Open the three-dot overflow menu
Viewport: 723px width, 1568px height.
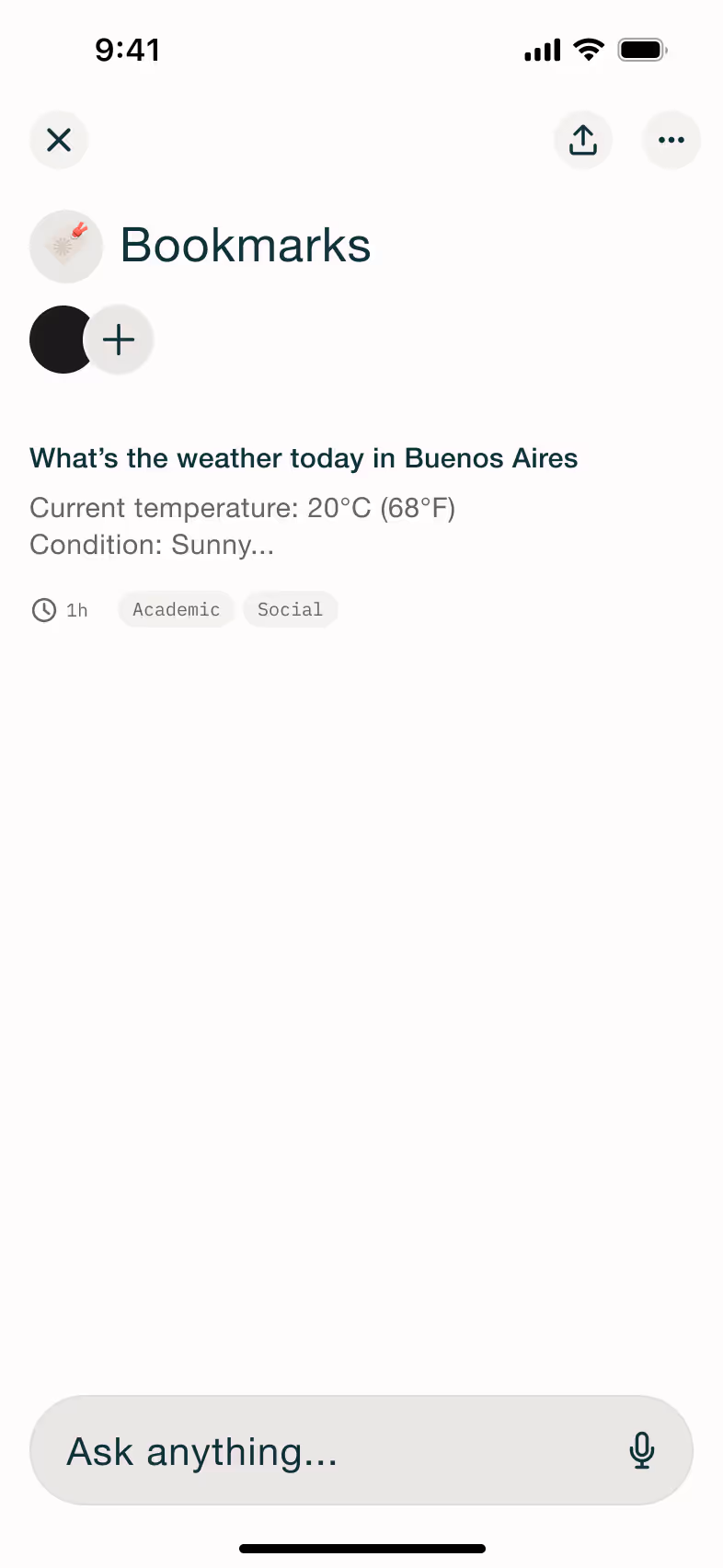point(671,140)
